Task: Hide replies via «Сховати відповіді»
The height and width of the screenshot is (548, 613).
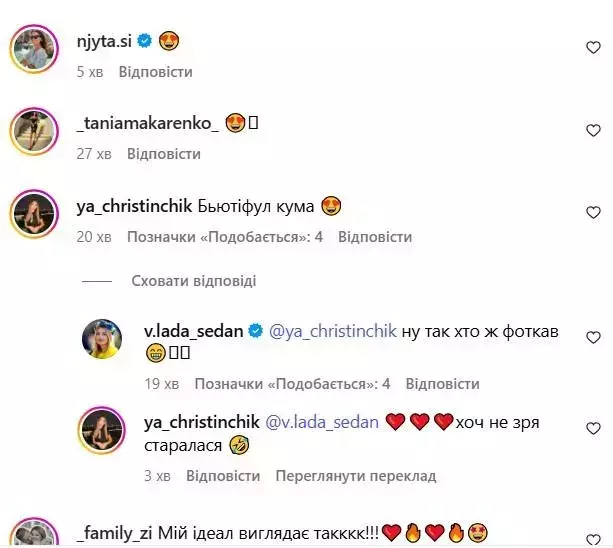Action: click(193, 281)
